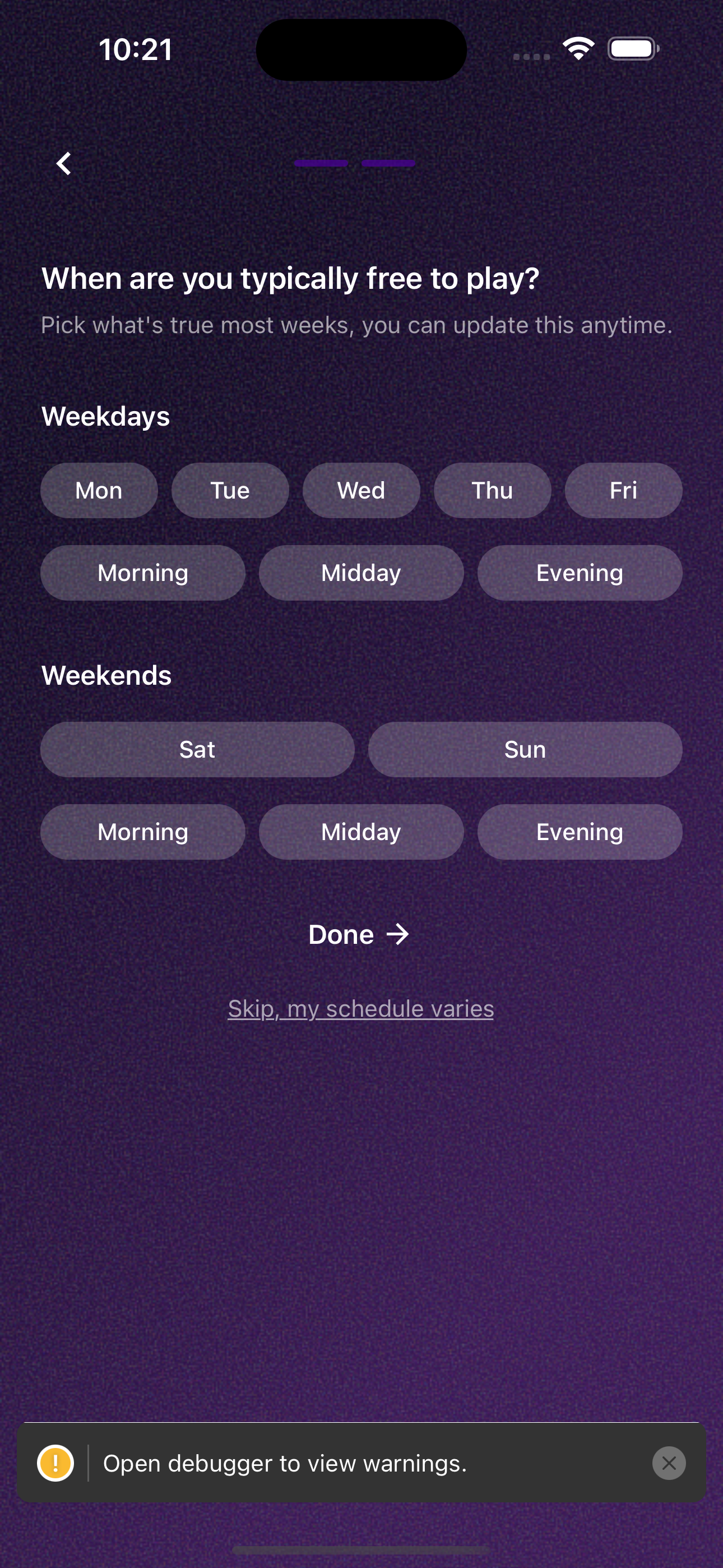Click Skip, my schedule varies
723x1568 pixels.
(361, 1009)
